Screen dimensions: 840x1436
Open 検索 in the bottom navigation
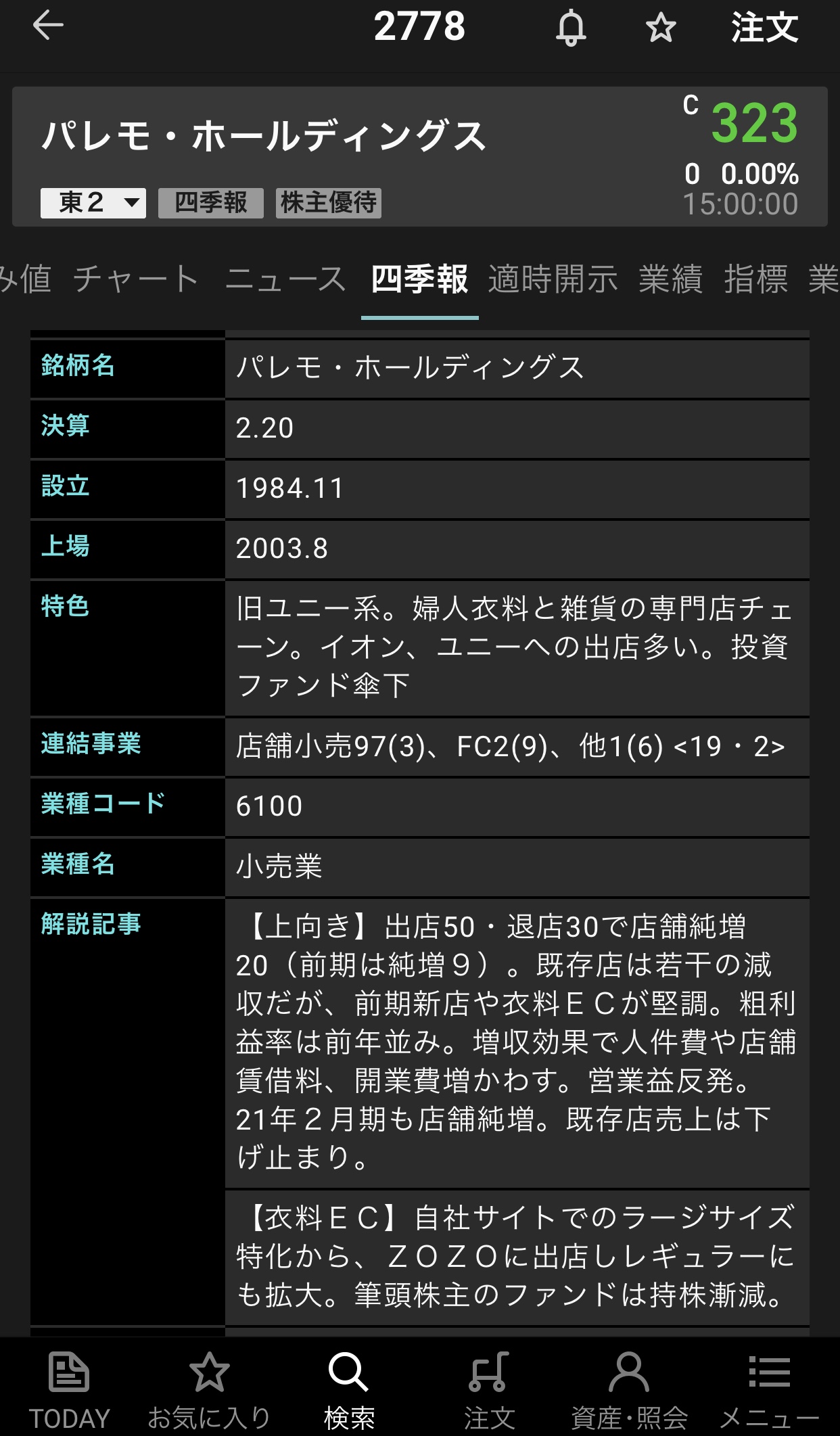tap(349, 1390)
